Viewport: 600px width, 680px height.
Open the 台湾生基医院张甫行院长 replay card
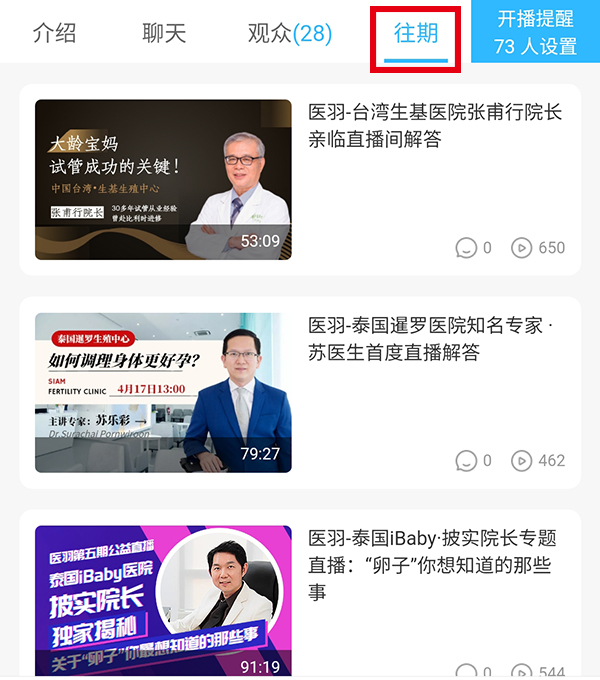[x=300, y=180]
